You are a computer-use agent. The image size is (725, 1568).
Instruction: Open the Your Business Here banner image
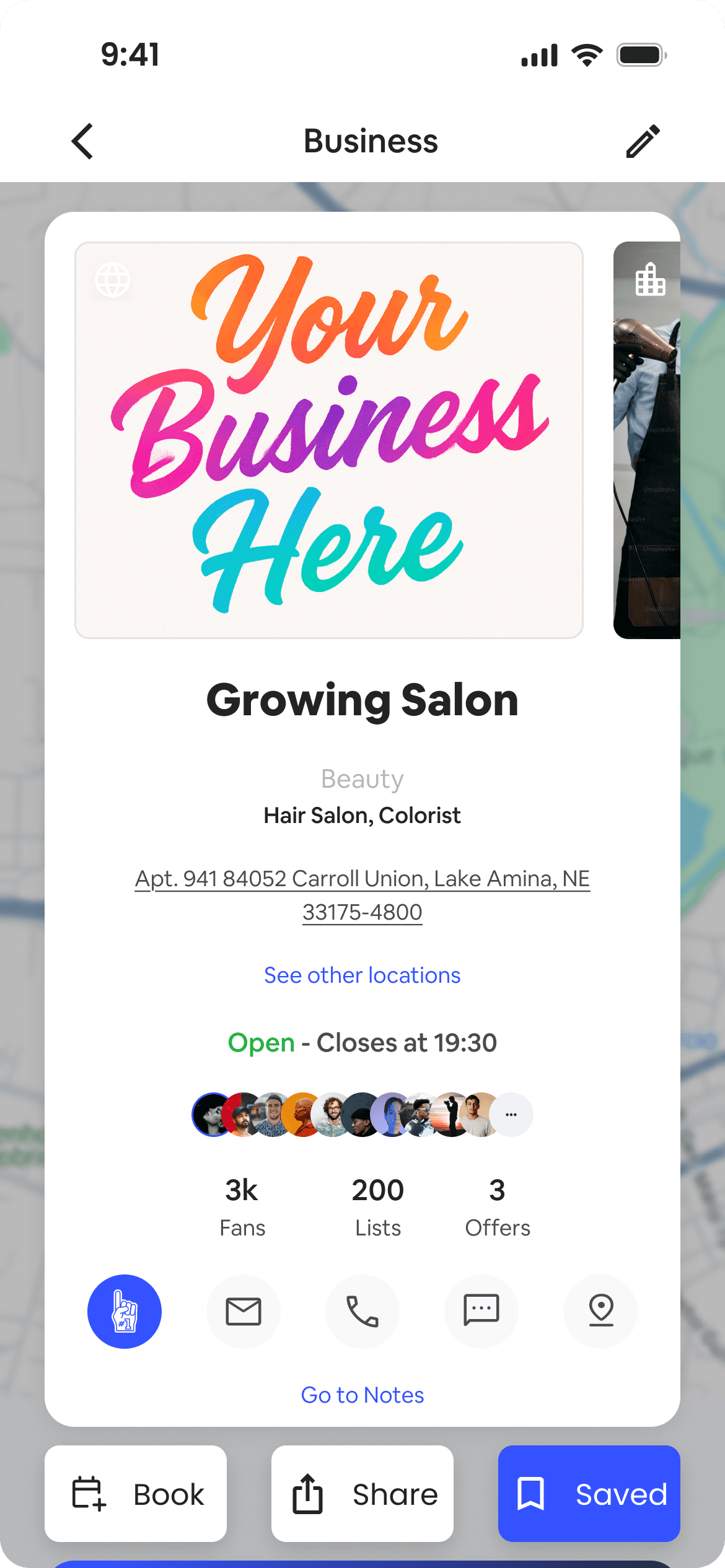point(328,440)
